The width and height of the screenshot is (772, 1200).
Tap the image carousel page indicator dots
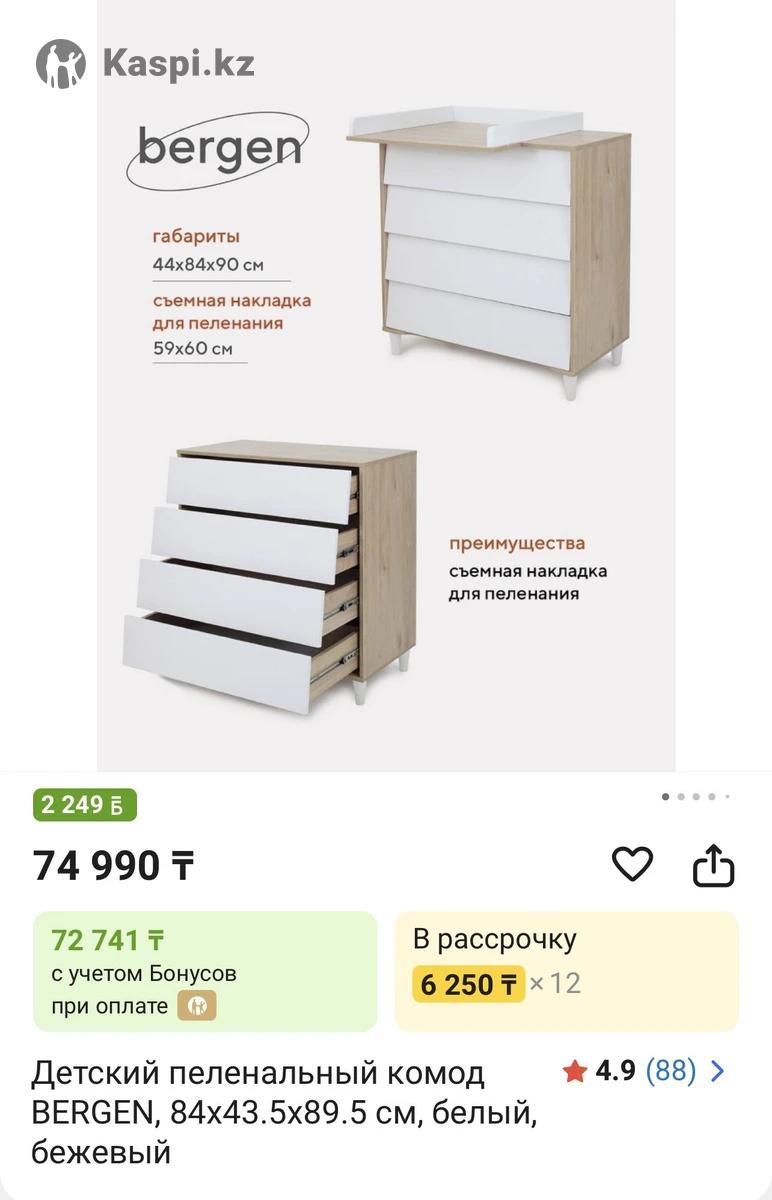(696, 797)
